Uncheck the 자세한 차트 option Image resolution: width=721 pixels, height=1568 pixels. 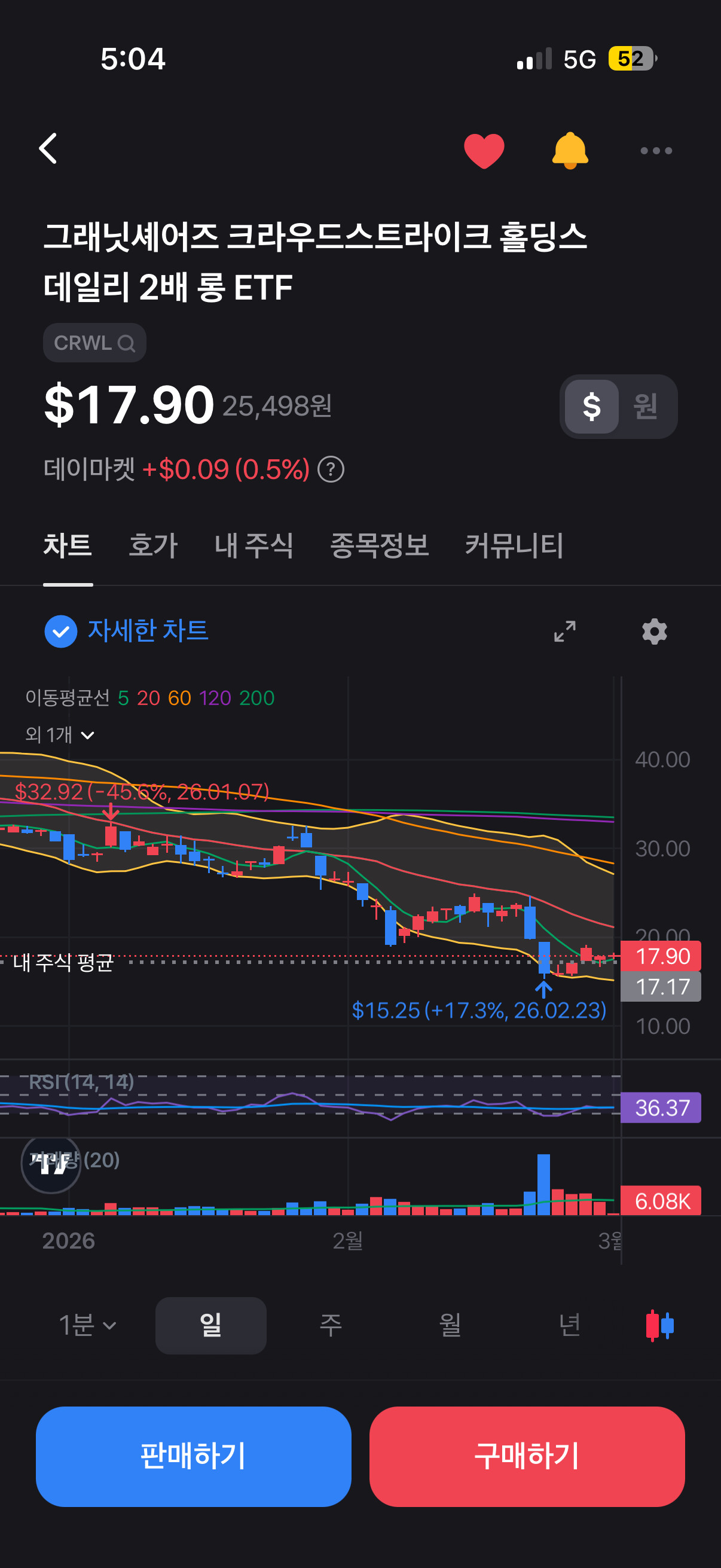pyautogui.click(x=61, y=632)
